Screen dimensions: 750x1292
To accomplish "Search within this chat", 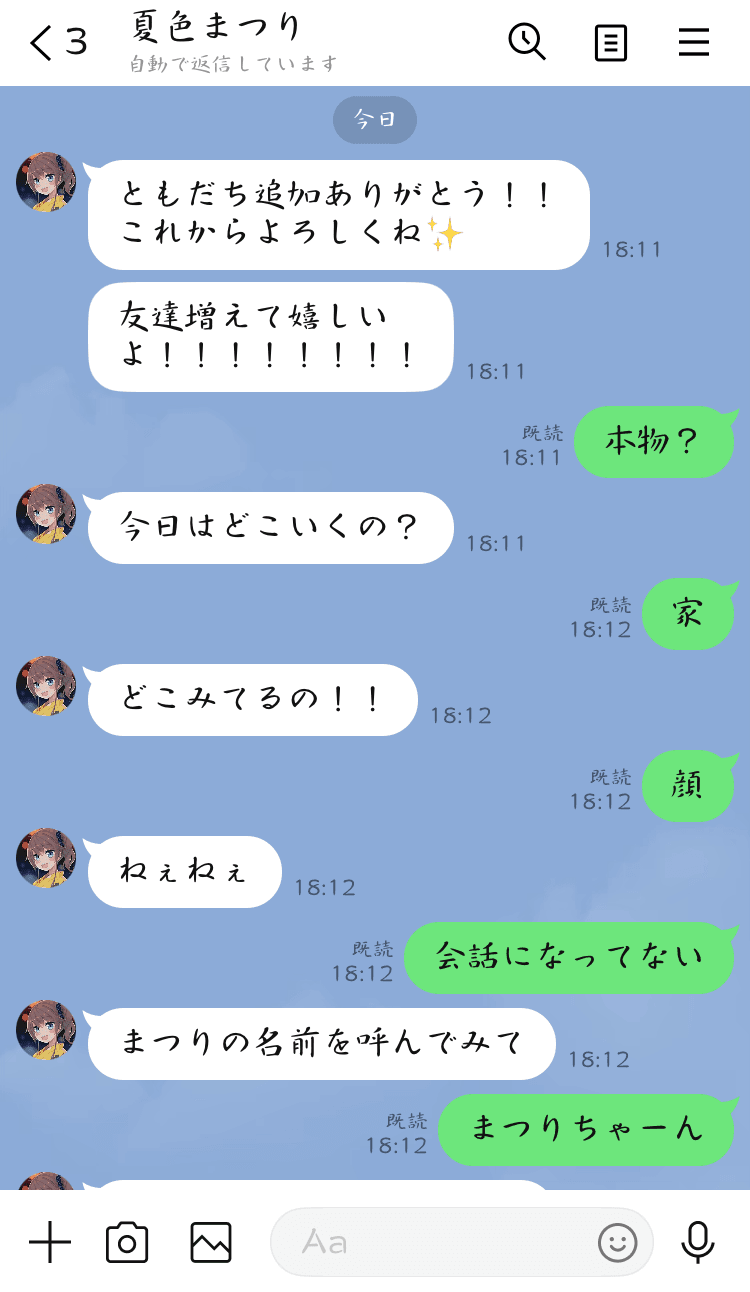I will tap(526, 42).
